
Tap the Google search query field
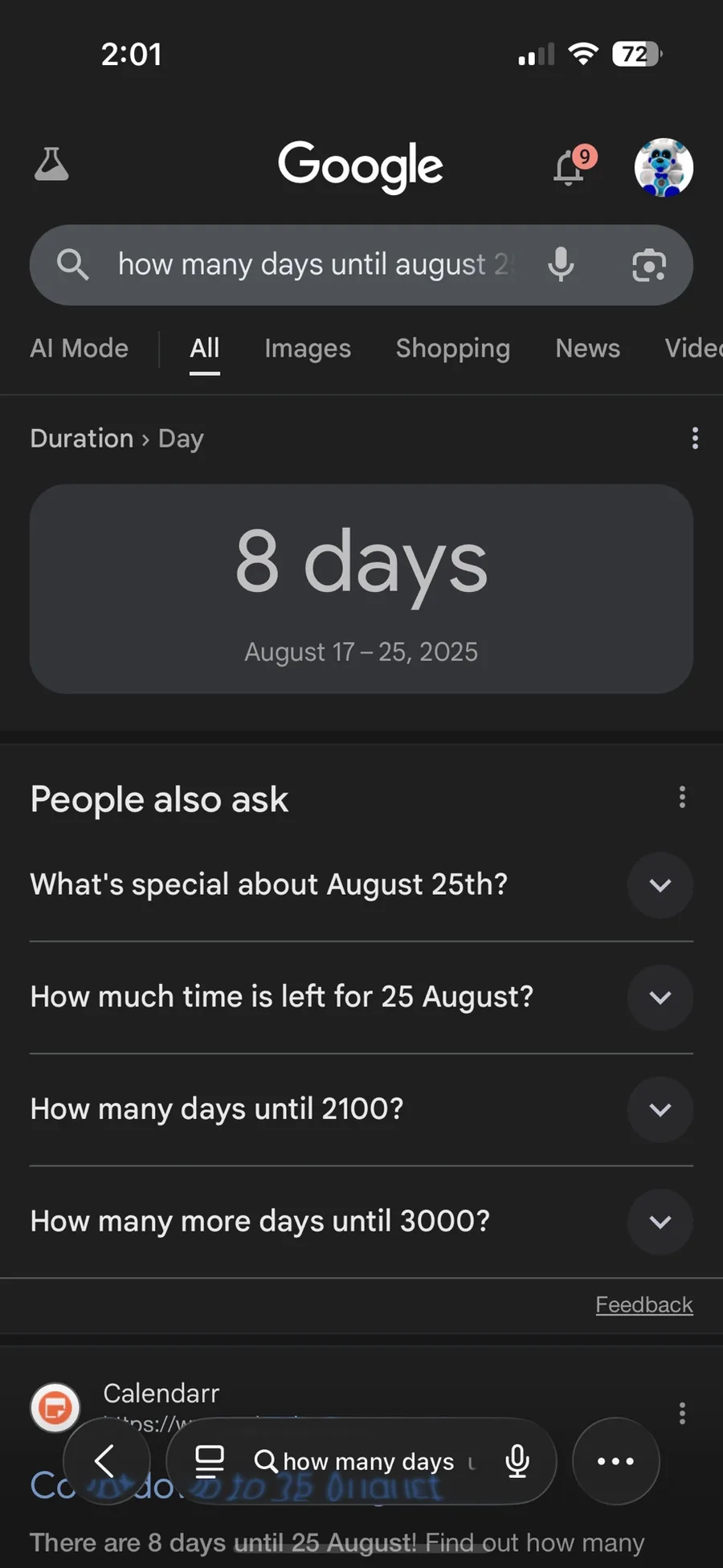(x=317, y=264)
